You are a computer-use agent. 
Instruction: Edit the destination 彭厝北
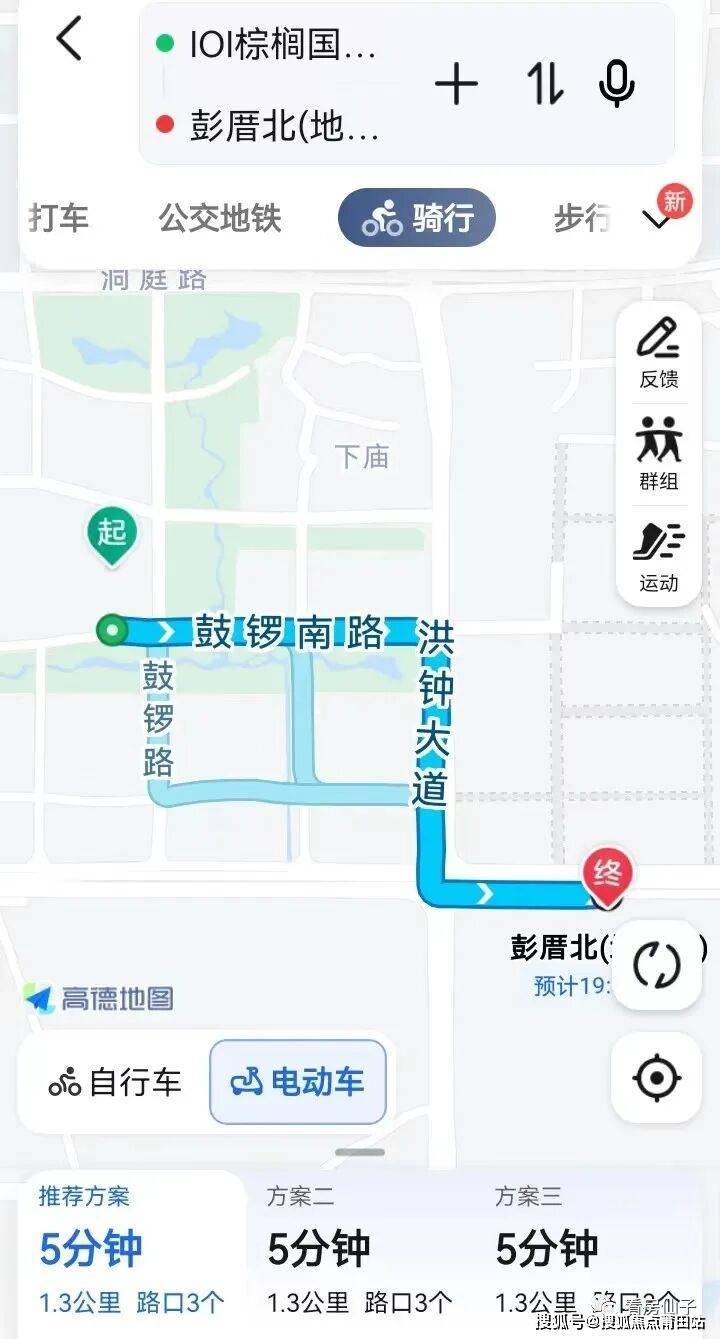click(284, 126)
